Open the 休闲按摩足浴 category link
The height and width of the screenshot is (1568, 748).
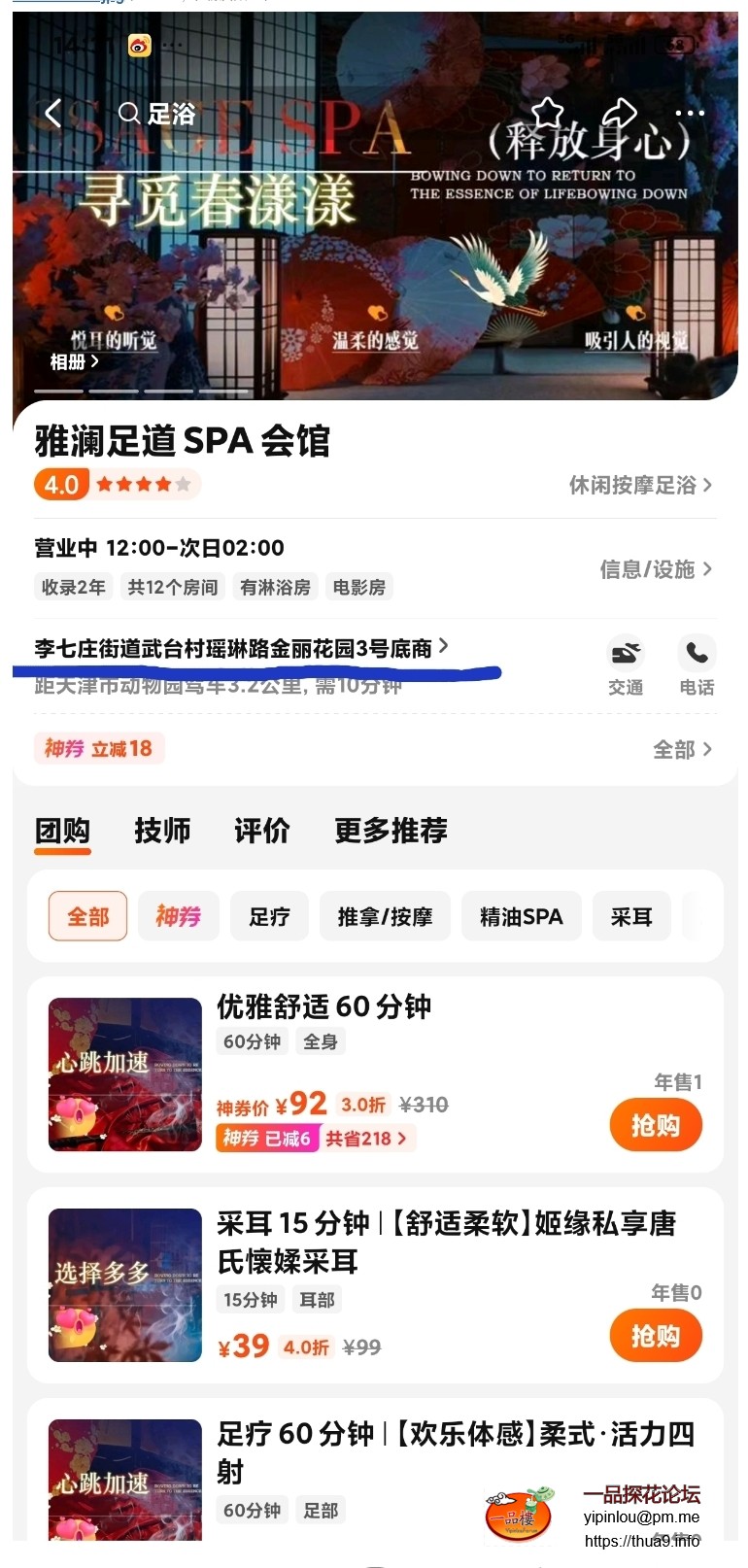tap(639, 485)
